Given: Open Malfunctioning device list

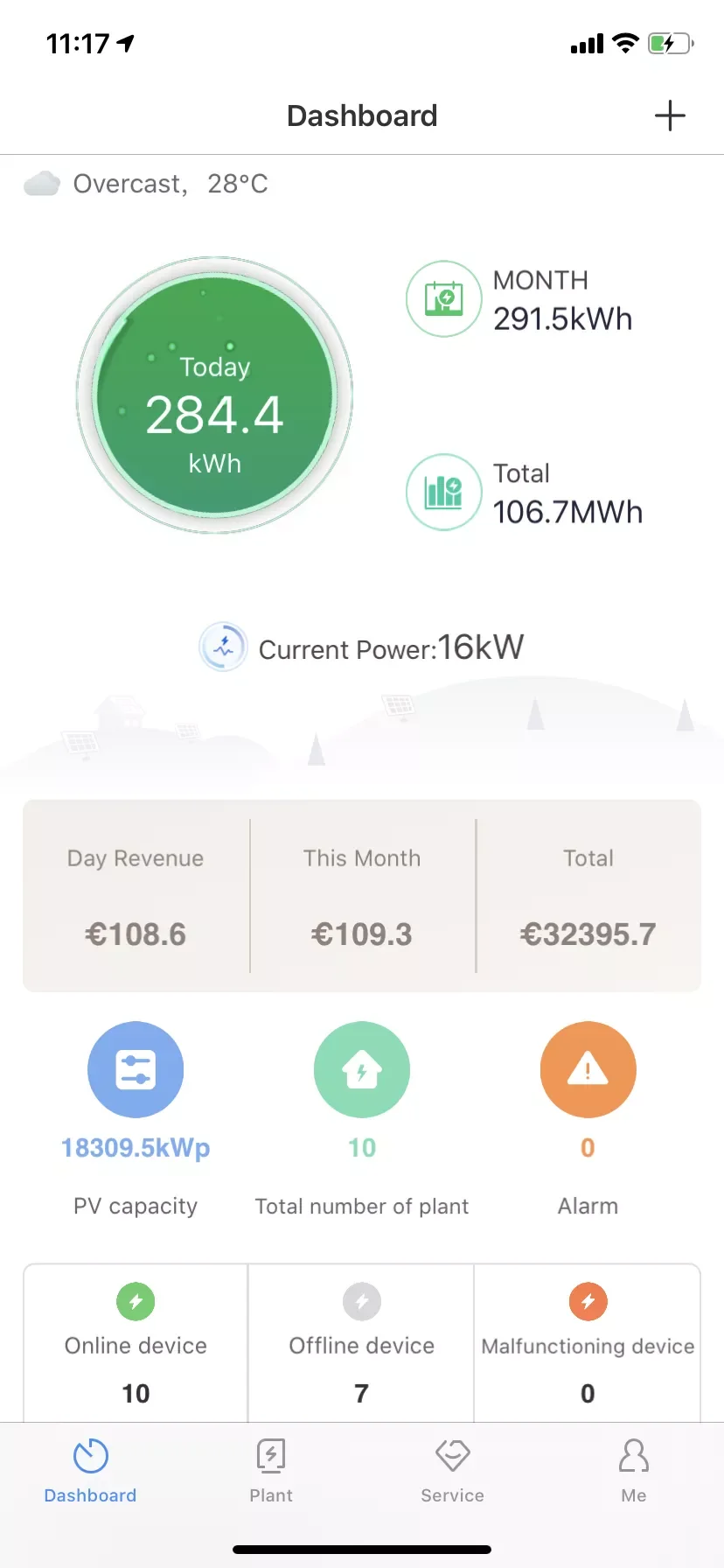Looking at the screenshot, I should tap(588, 1345).
